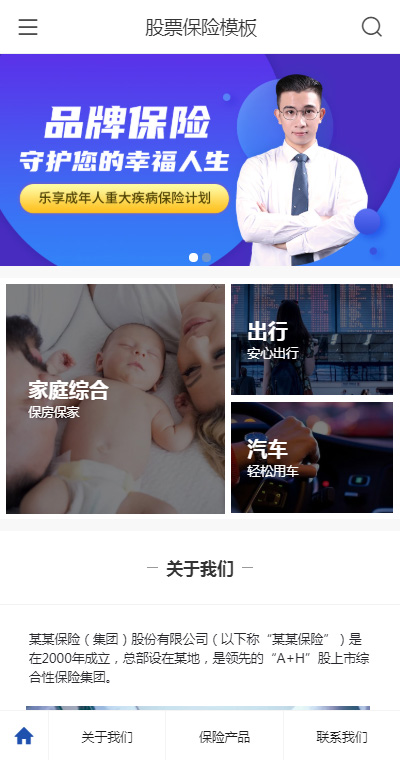Switch to the 保险产品 tab
The height and width of the screenshot is (760, 400).
tap(224, 737)
